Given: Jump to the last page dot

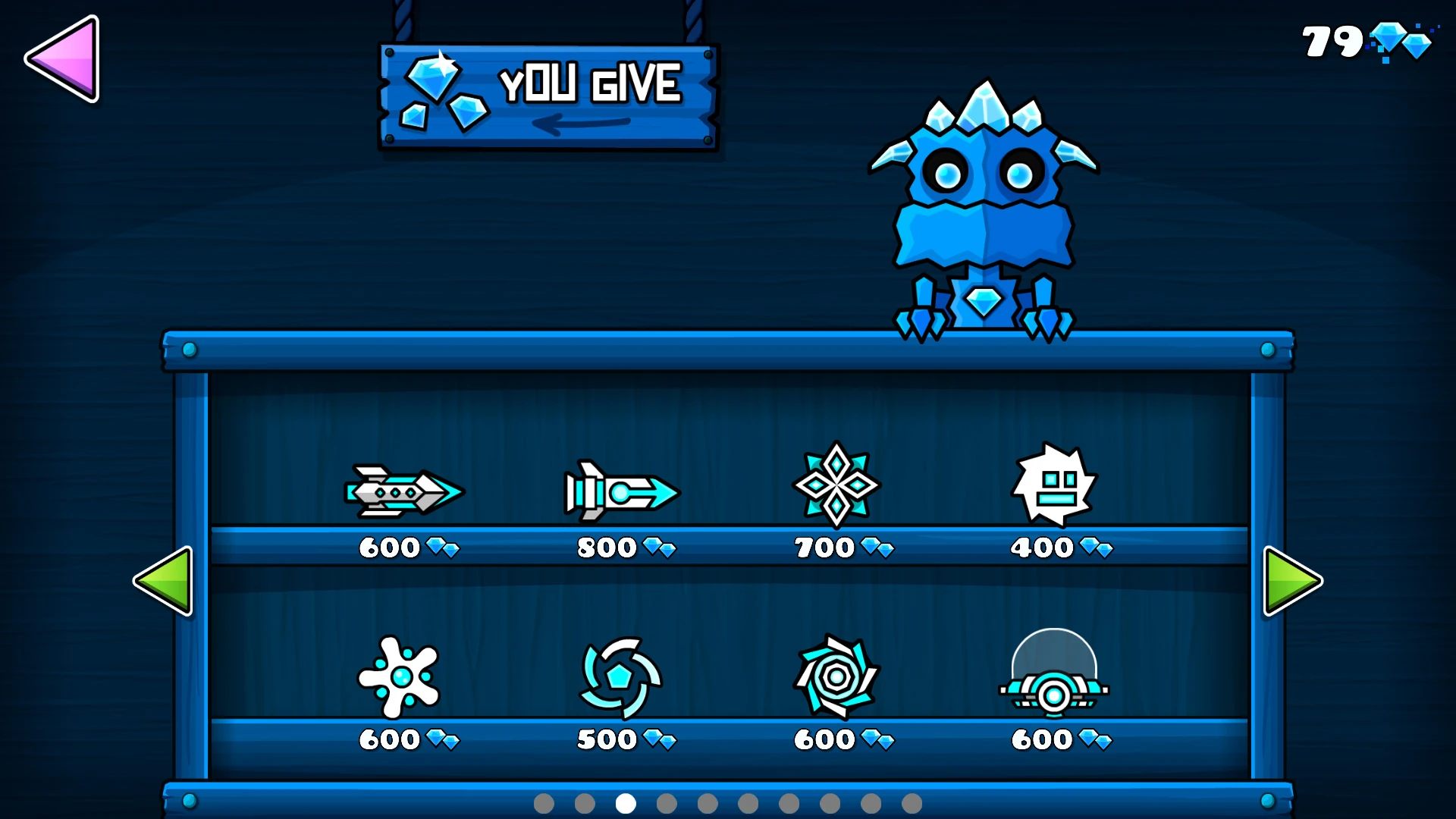Looking at the screenshot, I should click(912, 803).
